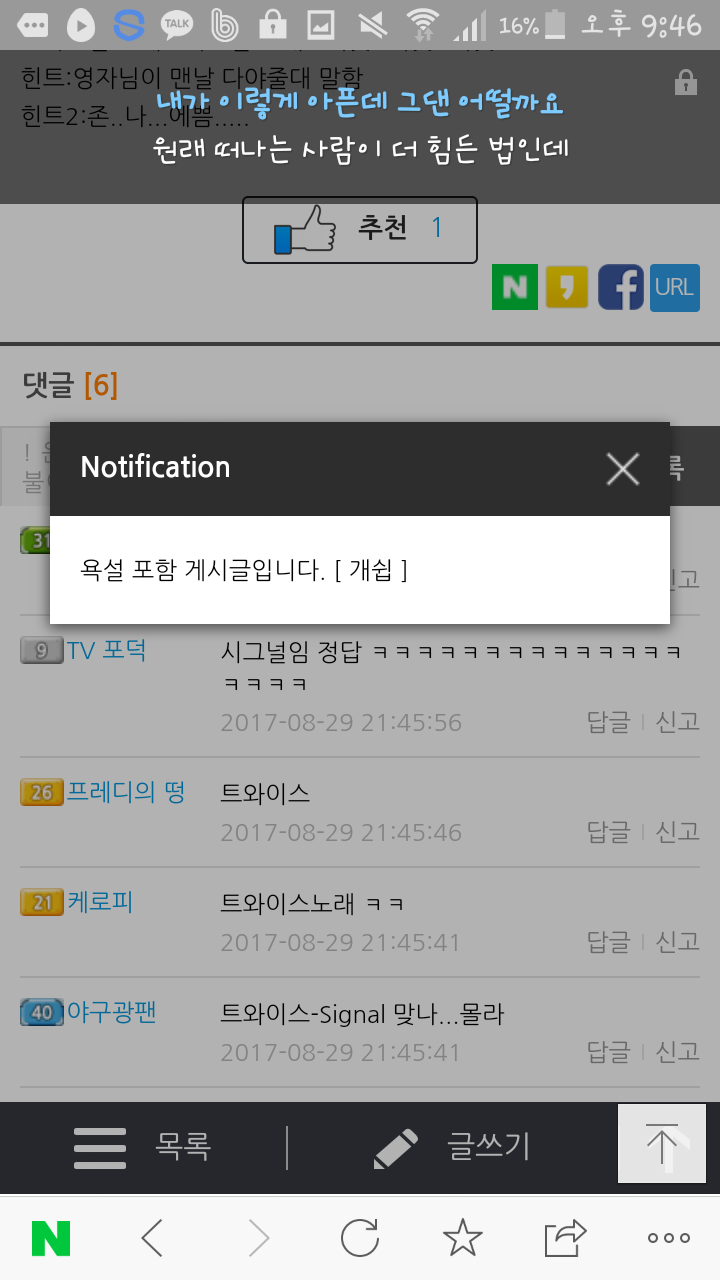Screen dimensions: 720x1280
Task: Tap the 추천 recommend button
Action: point(359,230)
